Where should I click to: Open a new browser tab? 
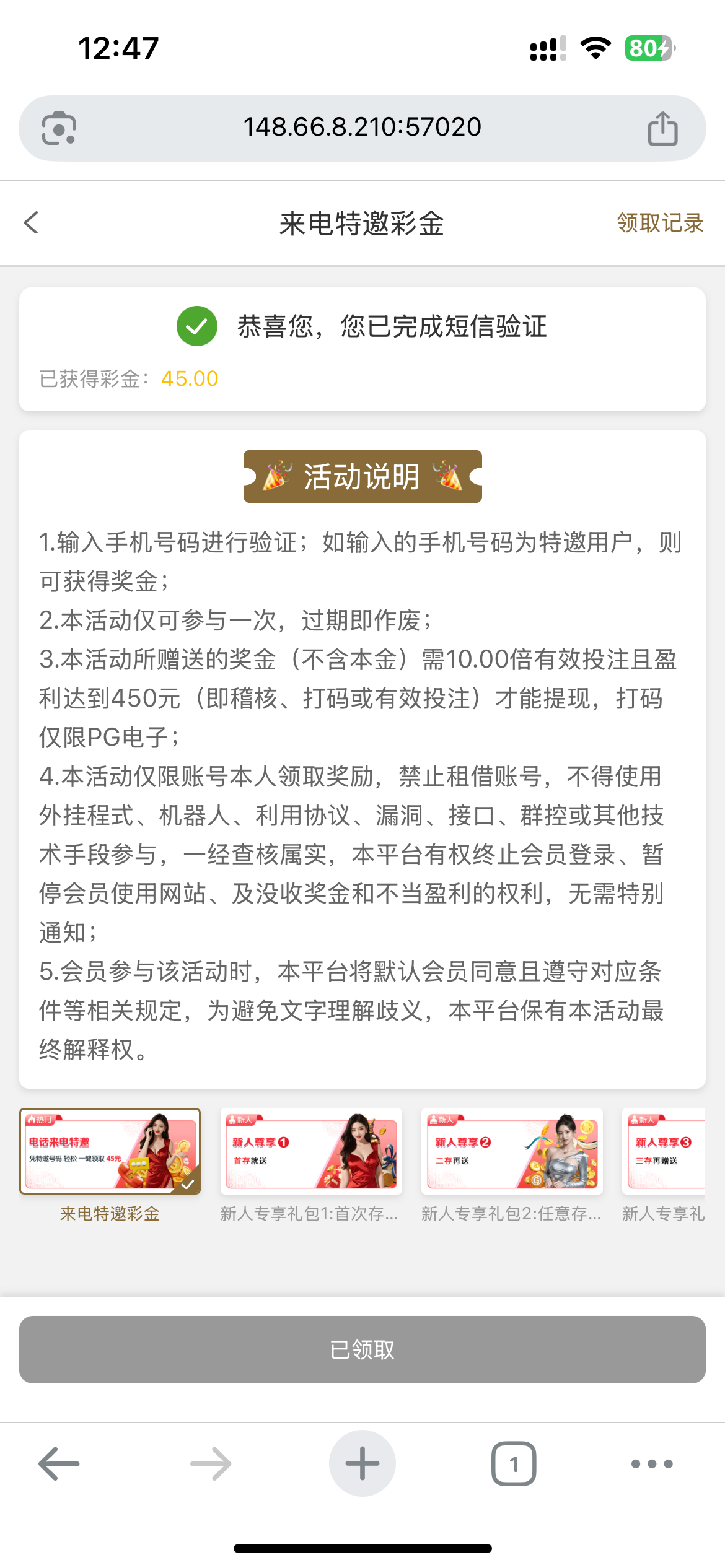click(362, 1464)
